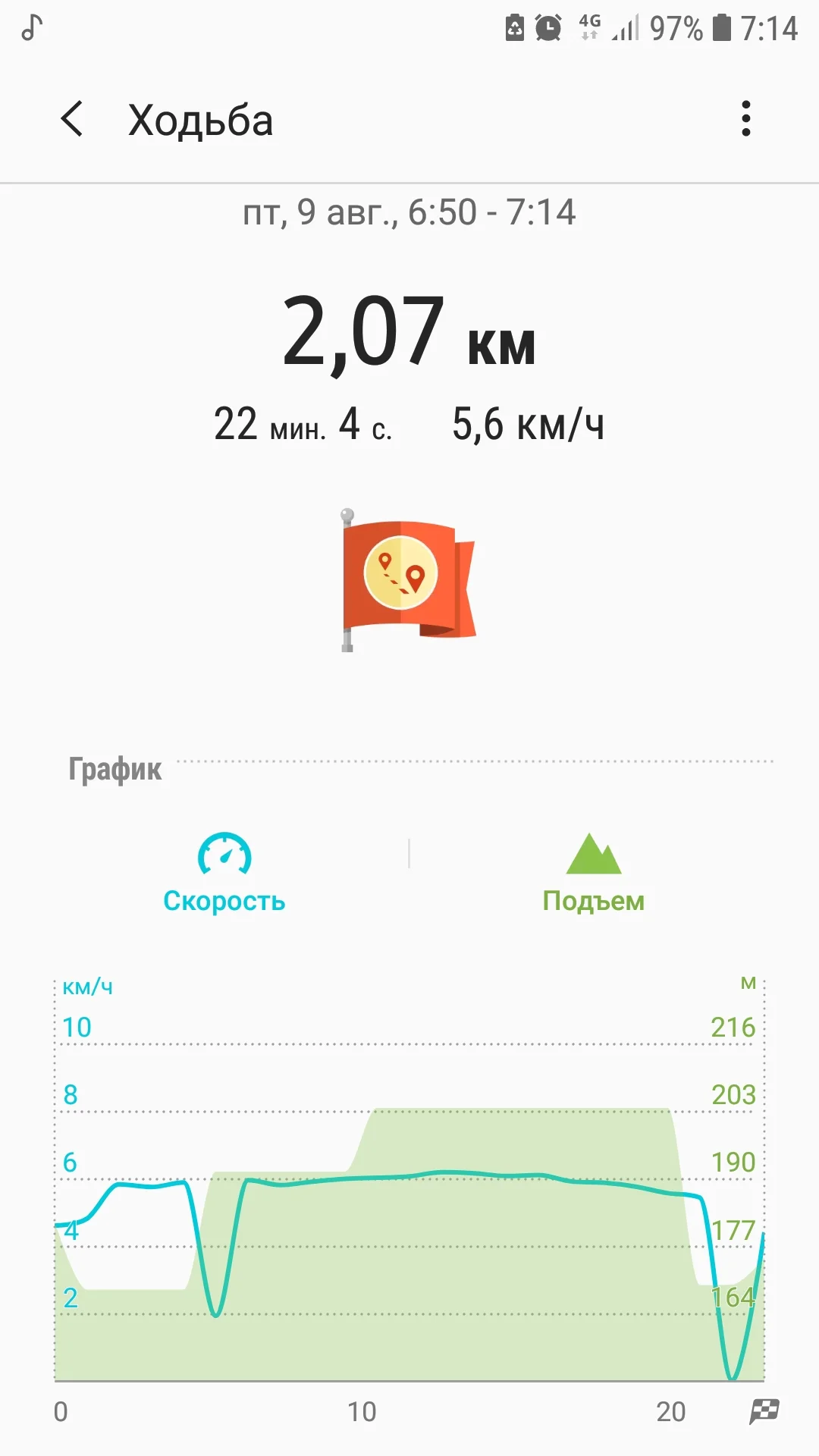Tap the 4G network indicator
This screenshot has width=819, height=1456.
click(588, 27)
